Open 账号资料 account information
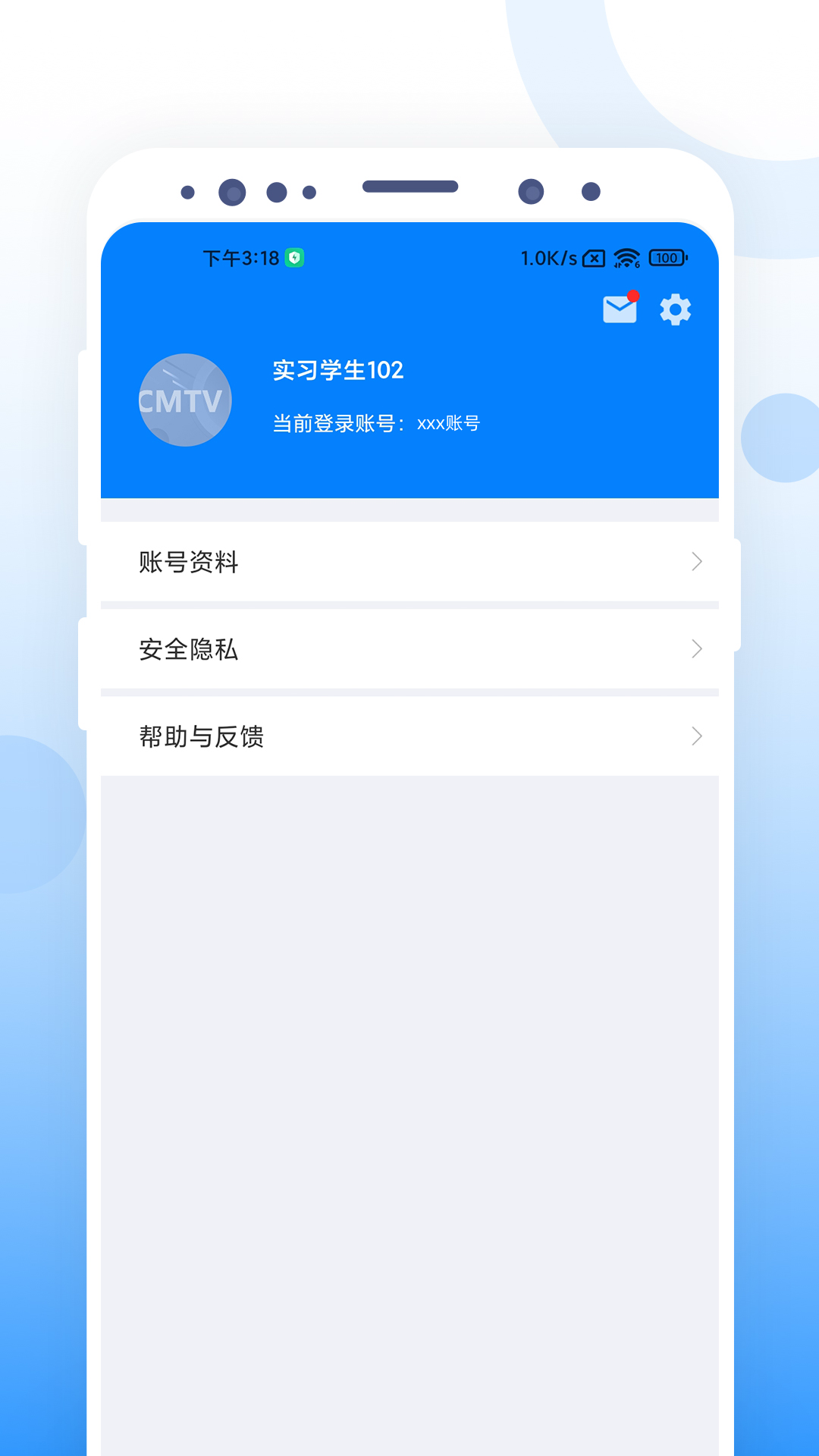 (188, 563)
